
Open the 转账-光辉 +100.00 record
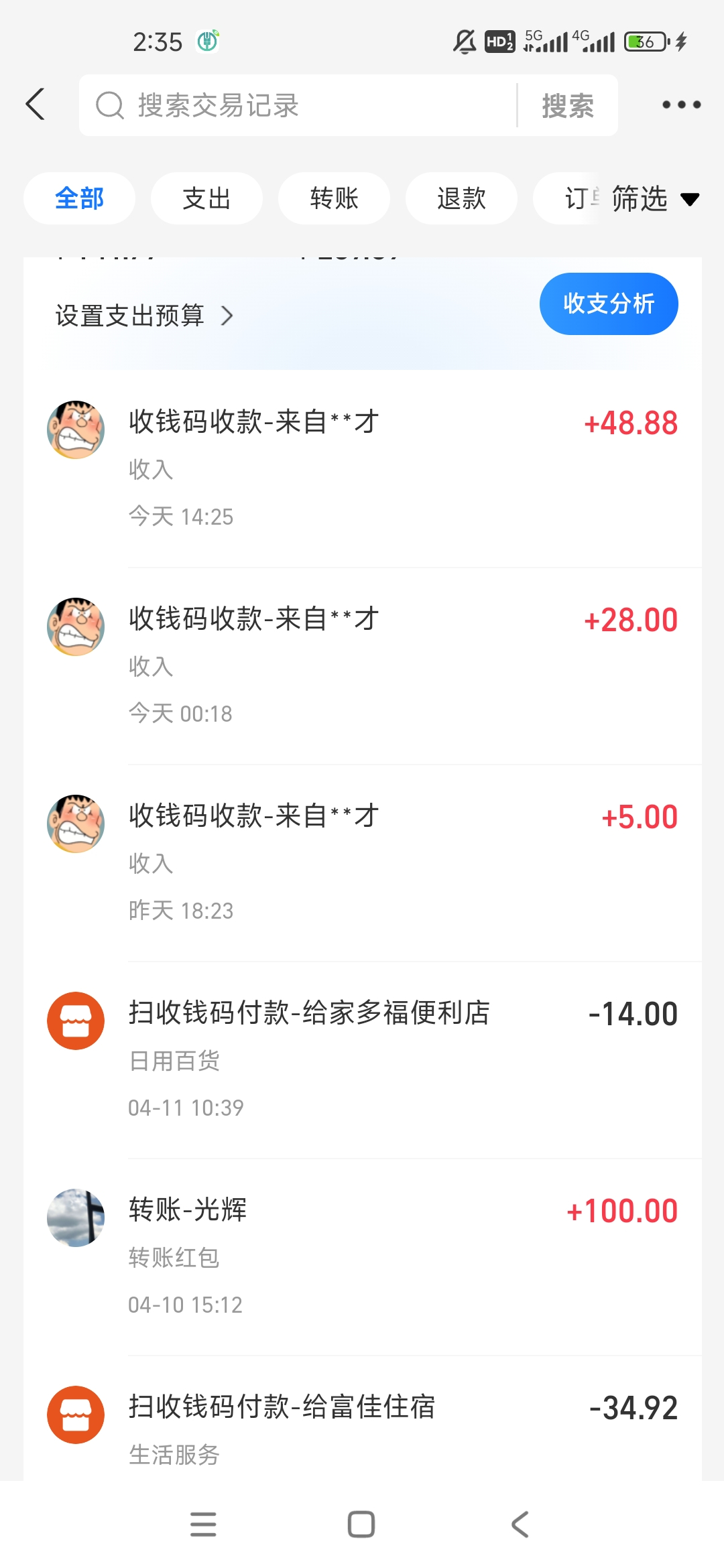pyautogui.click(x=402, y=1256)
